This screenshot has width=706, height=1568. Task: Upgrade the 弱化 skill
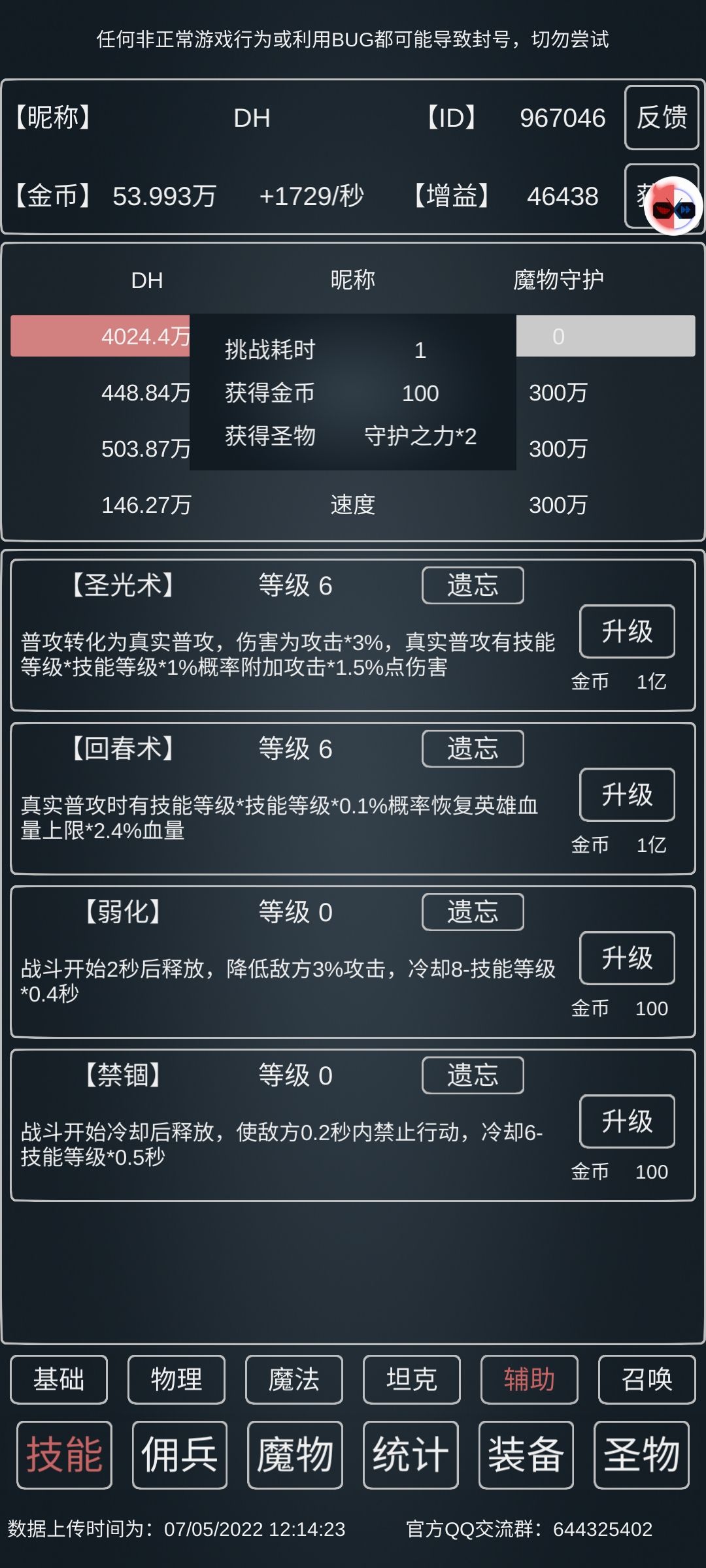[x=626, y=958]
